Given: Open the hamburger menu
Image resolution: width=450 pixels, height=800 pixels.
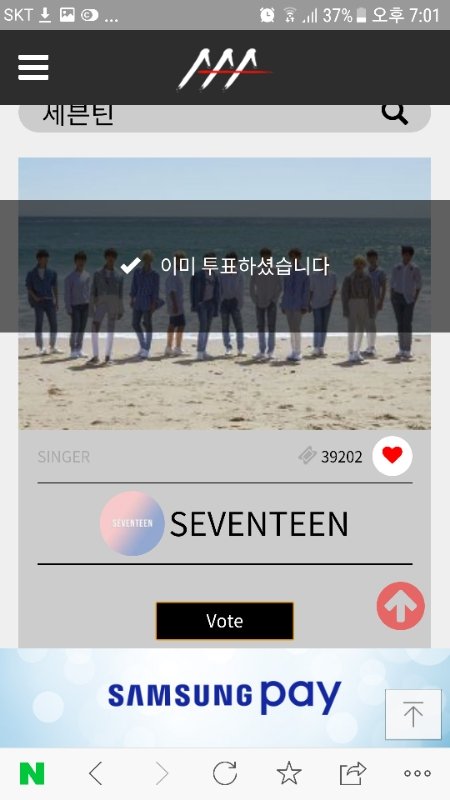Looking at the screenshot, I should click(33, 67).
